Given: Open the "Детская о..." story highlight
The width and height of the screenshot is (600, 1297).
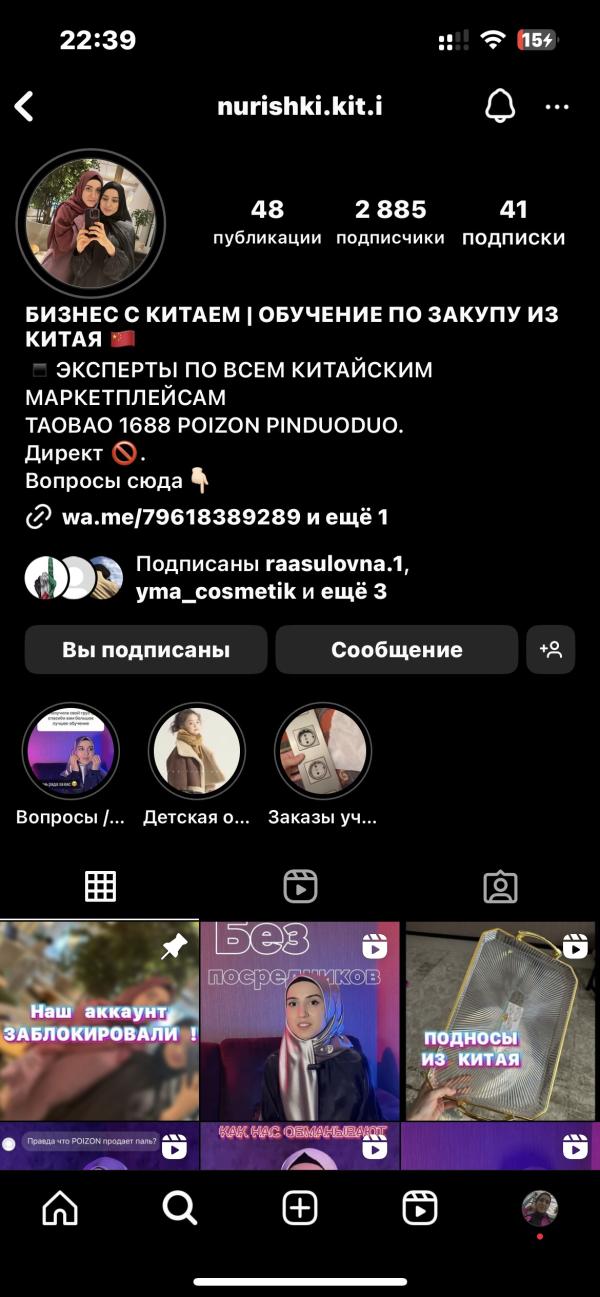Looking at the screenshot, I should (196, 751).
